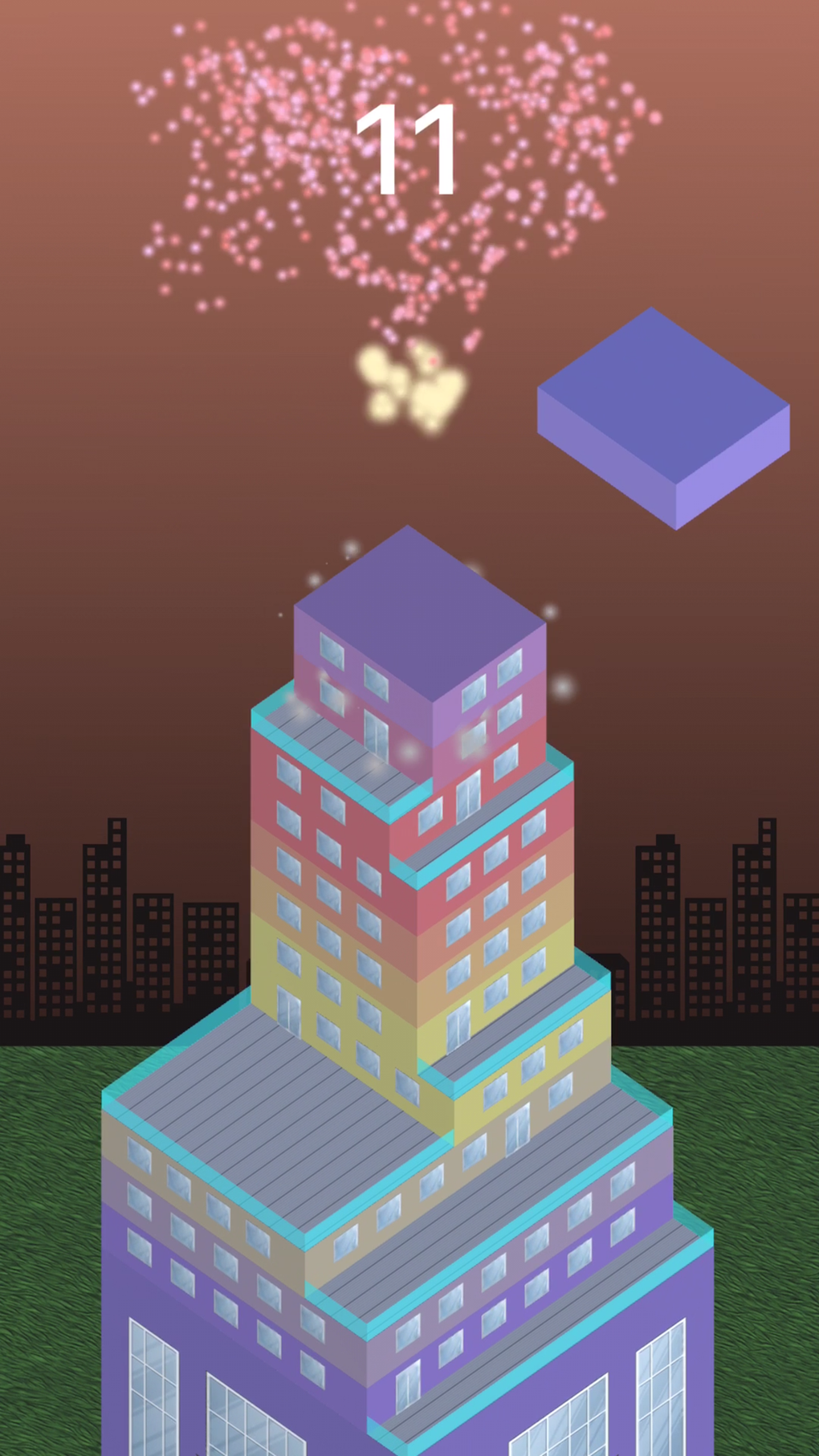Drop the floating purple block onto tower
Screen dimensions: 819x1456
[663, 418]
